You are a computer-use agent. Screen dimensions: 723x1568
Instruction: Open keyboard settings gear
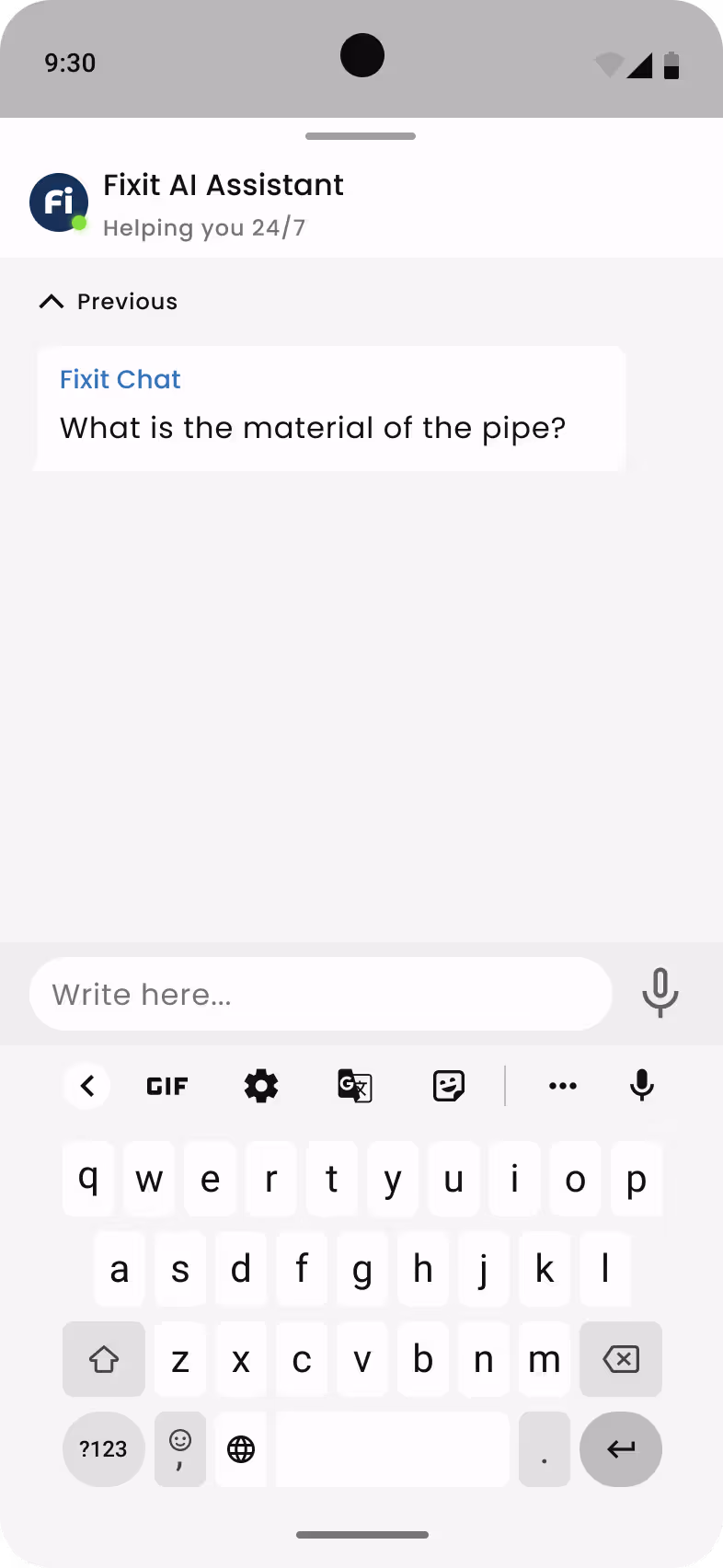(261, 1086)
